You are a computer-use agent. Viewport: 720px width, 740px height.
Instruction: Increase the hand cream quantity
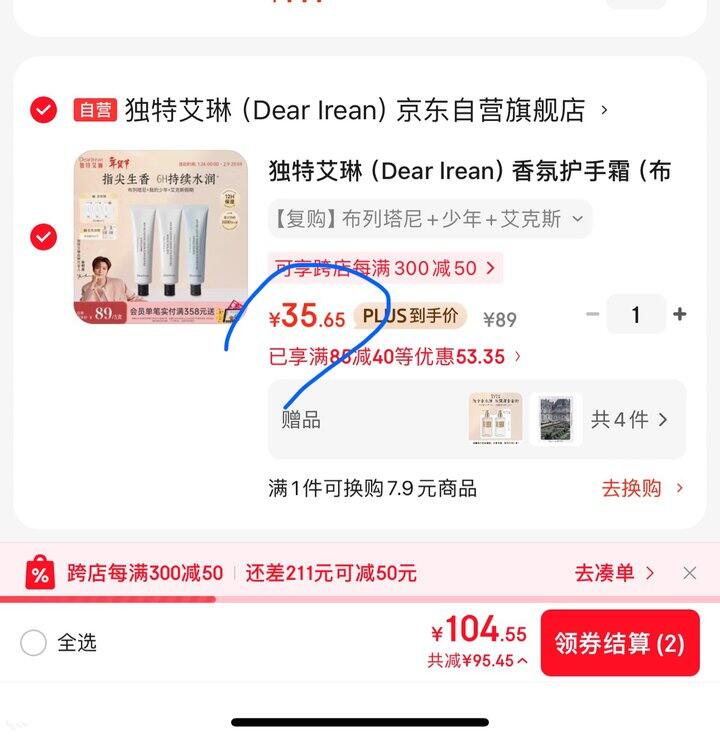[x=680, y=315]
